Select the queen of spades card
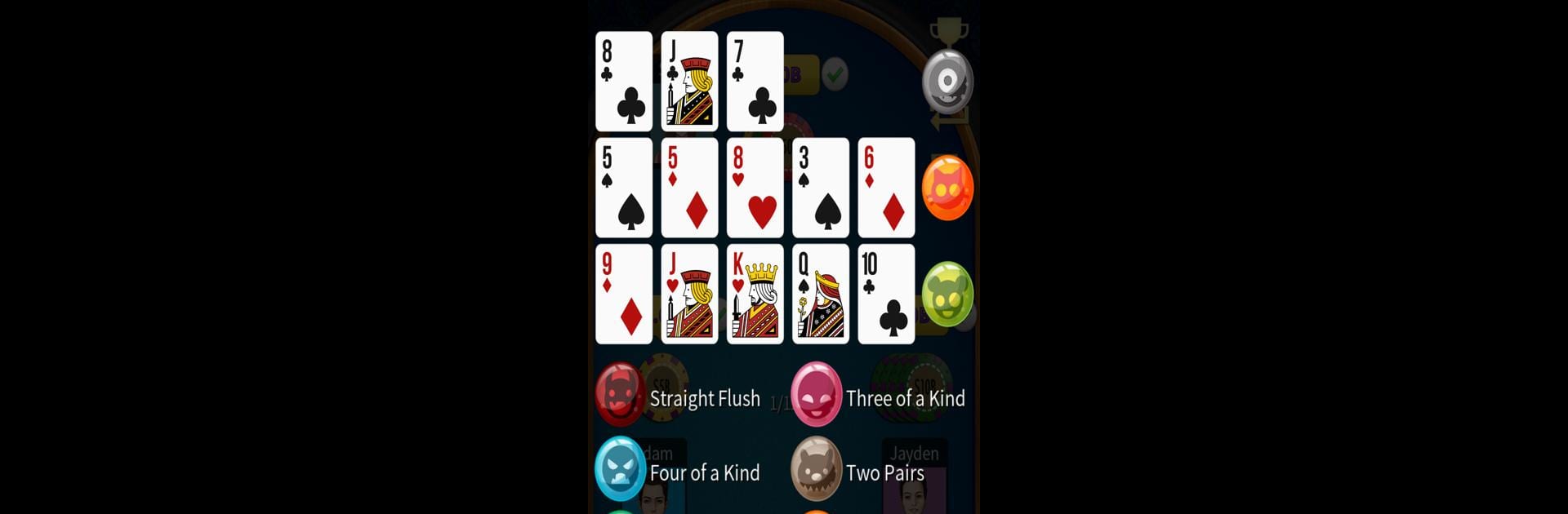The image size is (1568, 514). 821,294
